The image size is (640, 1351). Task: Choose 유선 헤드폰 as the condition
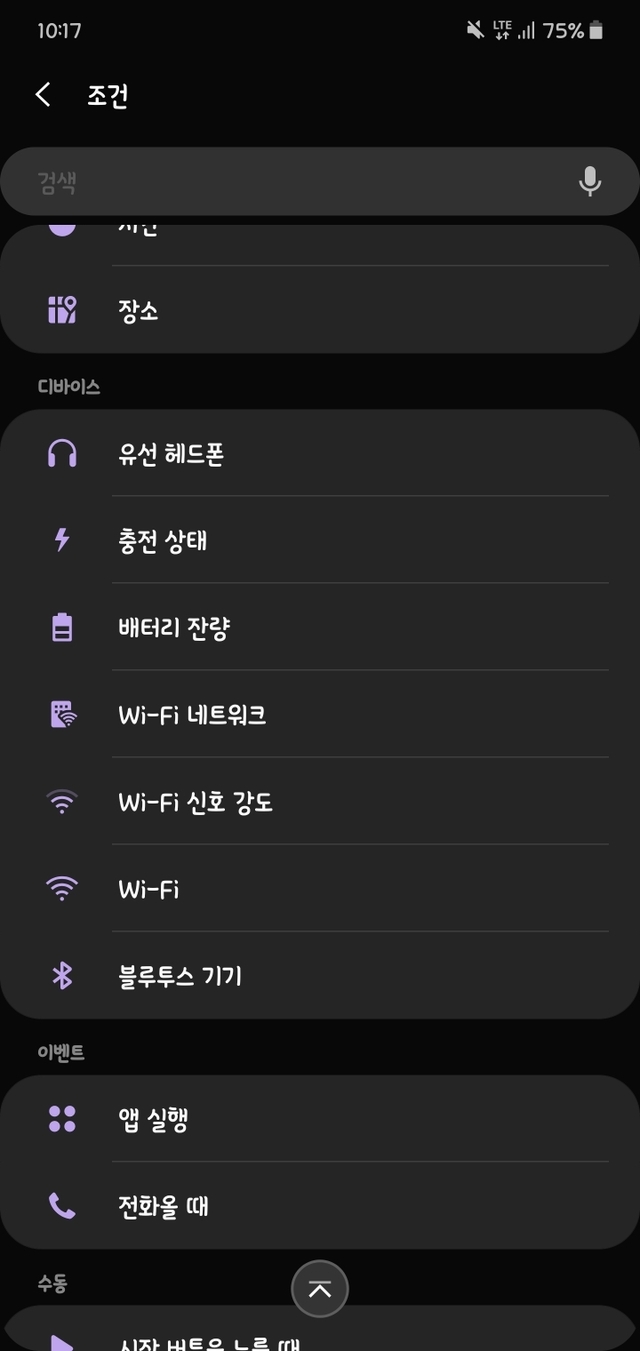[x=320, y=454]
